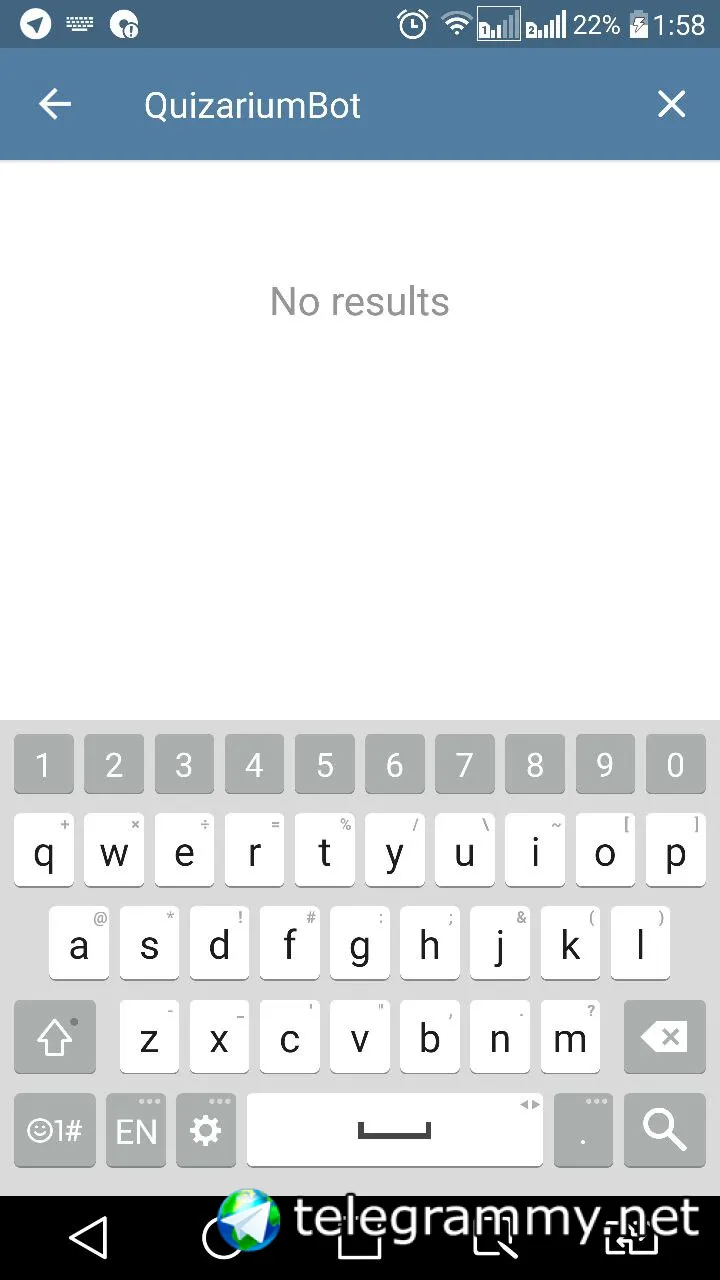
Task: Delete a character with backspace key
Action: click(x=664, y=1038)
